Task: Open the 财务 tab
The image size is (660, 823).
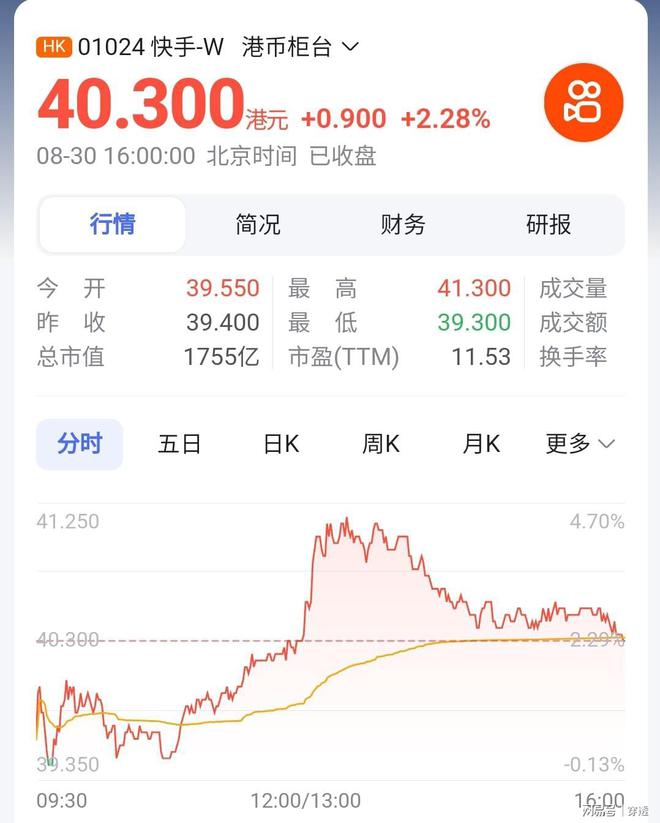Action: click(403, 224)
